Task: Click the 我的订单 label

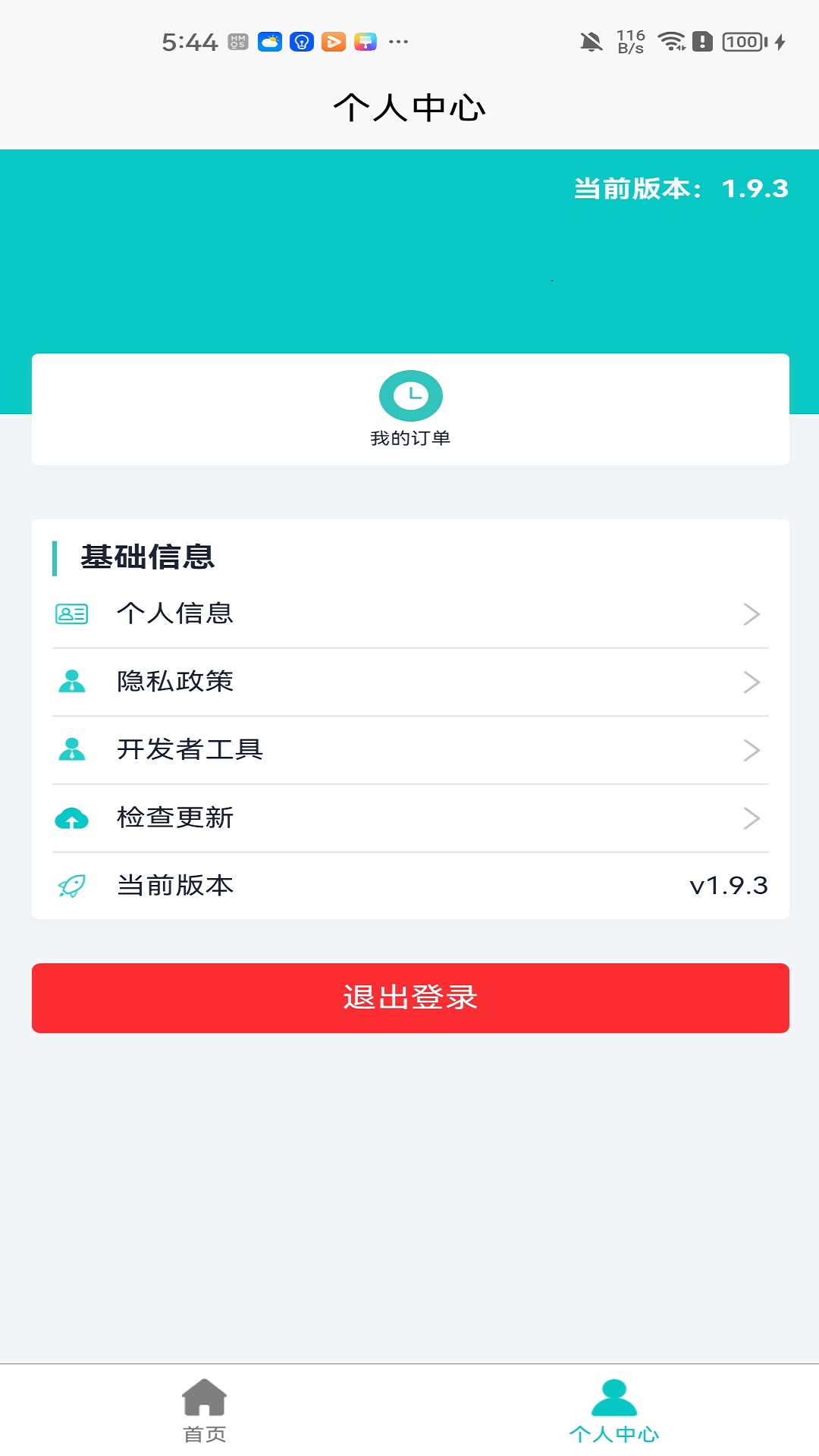Action: (x=409, y=436)
